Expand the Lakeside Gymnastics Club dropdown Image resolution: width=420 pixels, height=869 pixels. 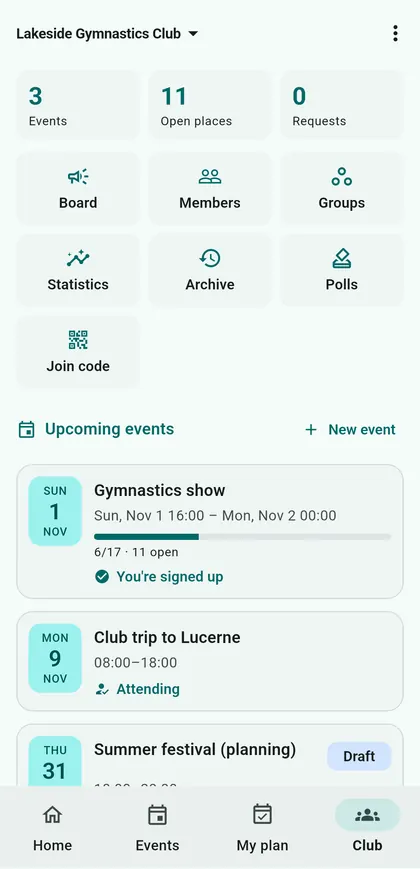click(107, 34)
